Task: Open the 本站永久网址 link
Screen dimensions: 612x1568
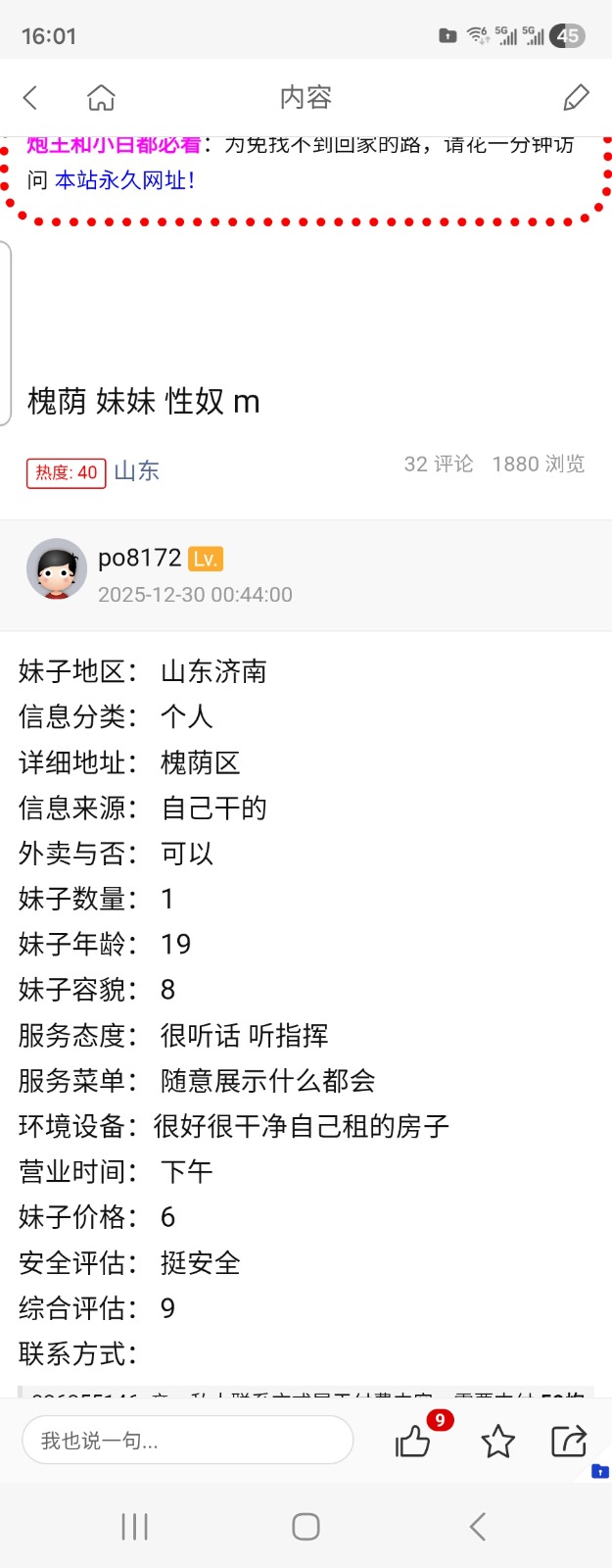Action: click(124, 180)
